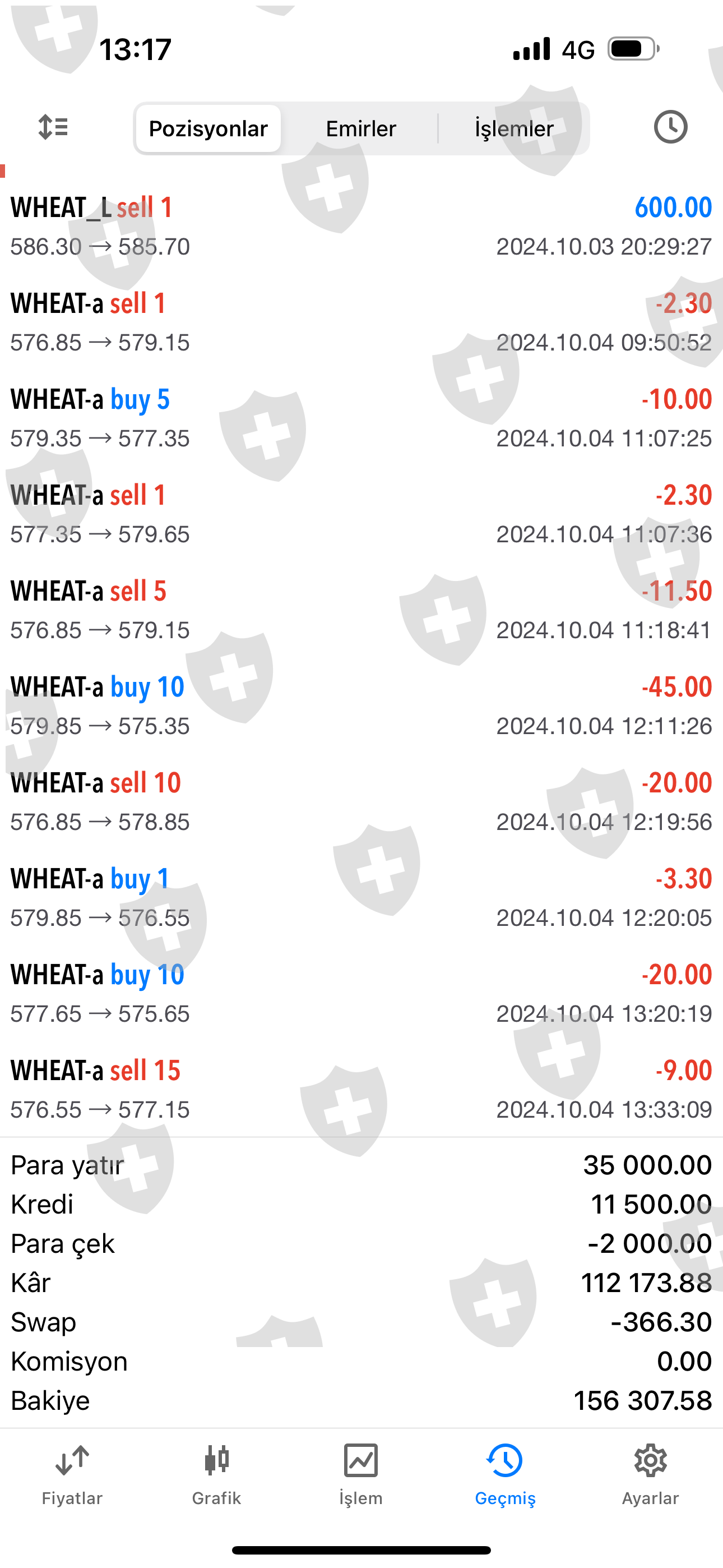Image resolution: width=723 pixels, height=1568 pixels.
Task: Expand the WHEAT-a sell 15 position
Action: (361, 1089)
